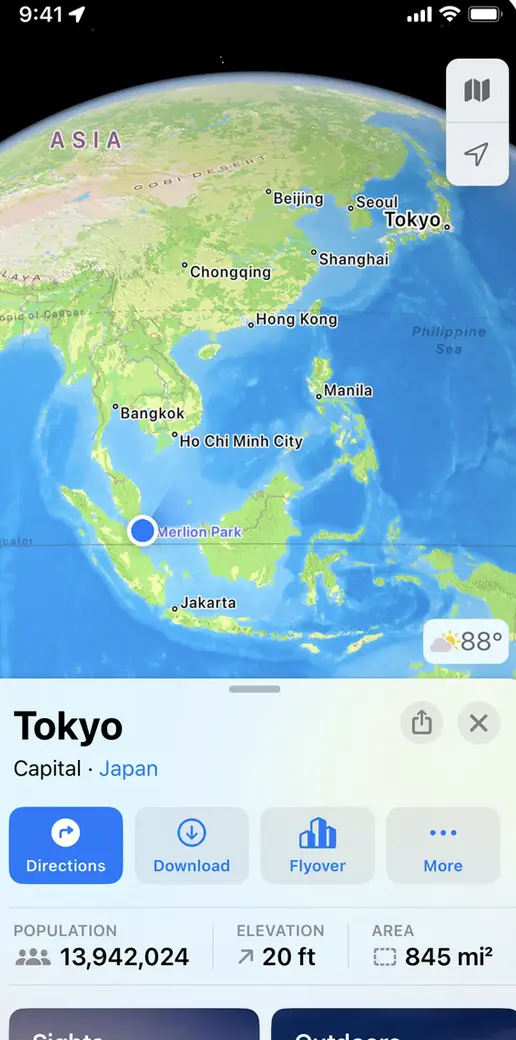Download the Tokyo offline map

(x=192, y=845)
